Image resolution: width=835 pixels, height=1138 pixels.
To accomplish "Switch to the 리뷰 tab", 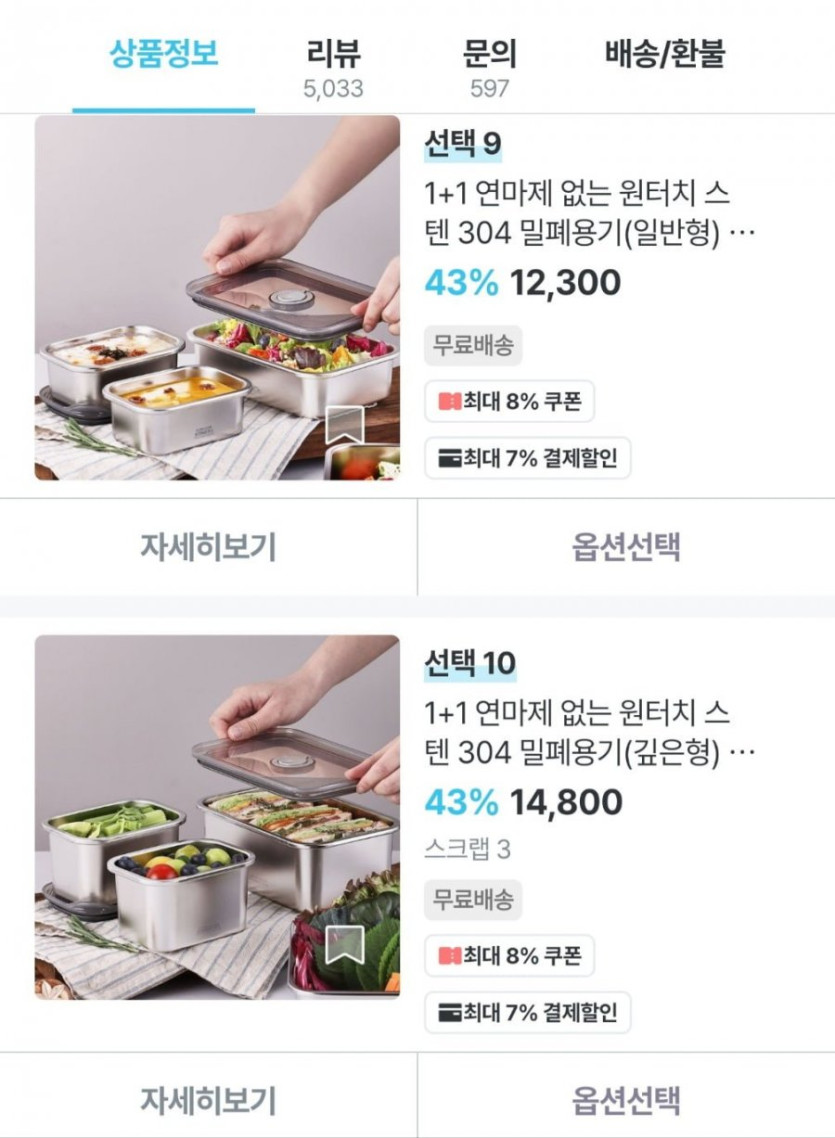I will 333,65.
